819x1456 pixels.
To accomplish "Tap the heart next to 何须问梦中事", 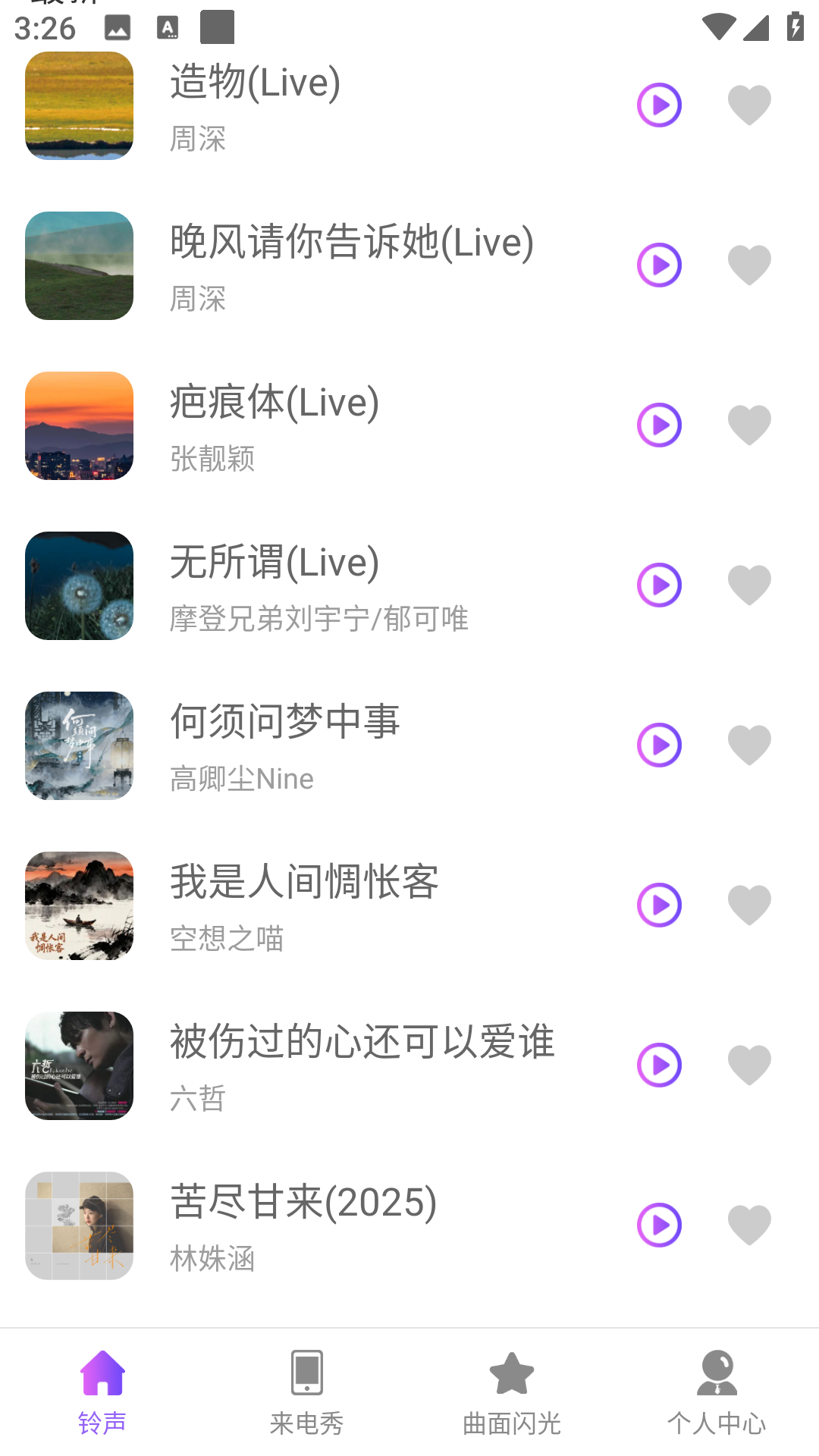I will click(749, 745).
